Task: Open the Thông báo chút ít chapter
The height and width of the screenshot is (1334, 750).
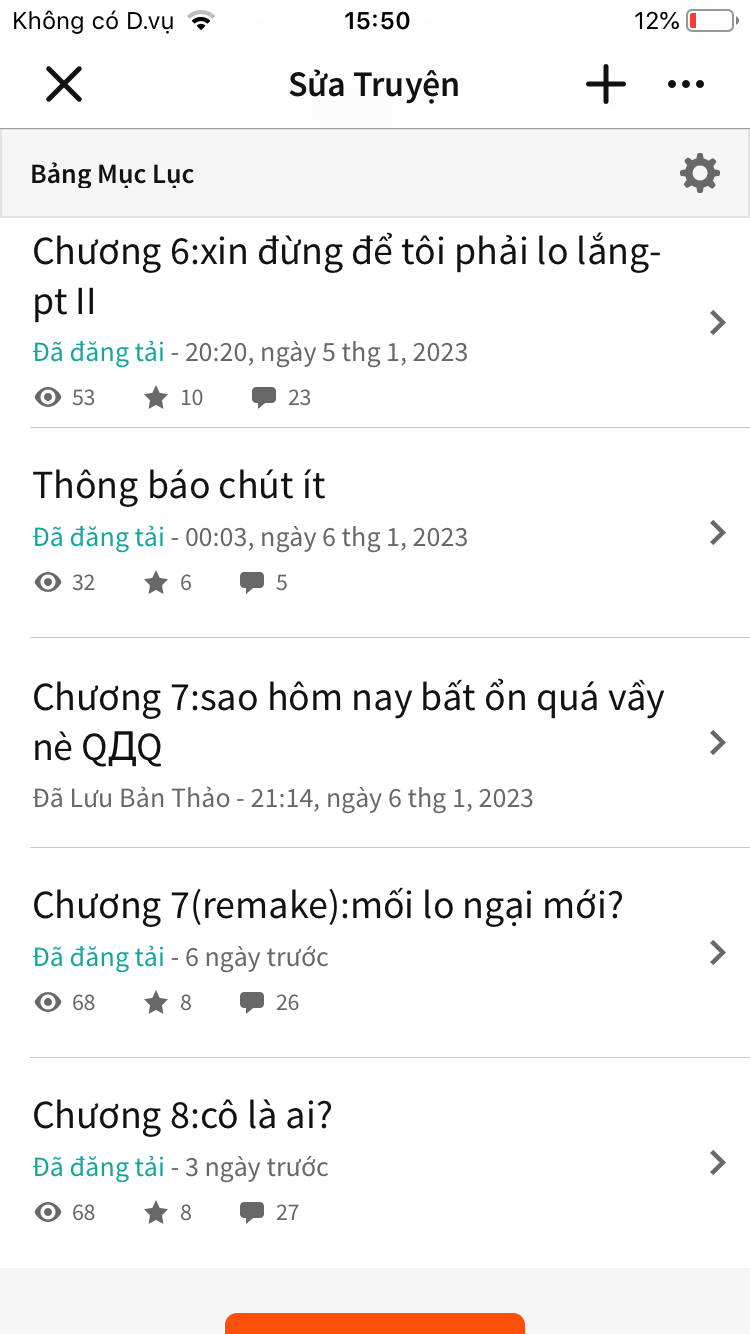Action: (x=375, y=533)
